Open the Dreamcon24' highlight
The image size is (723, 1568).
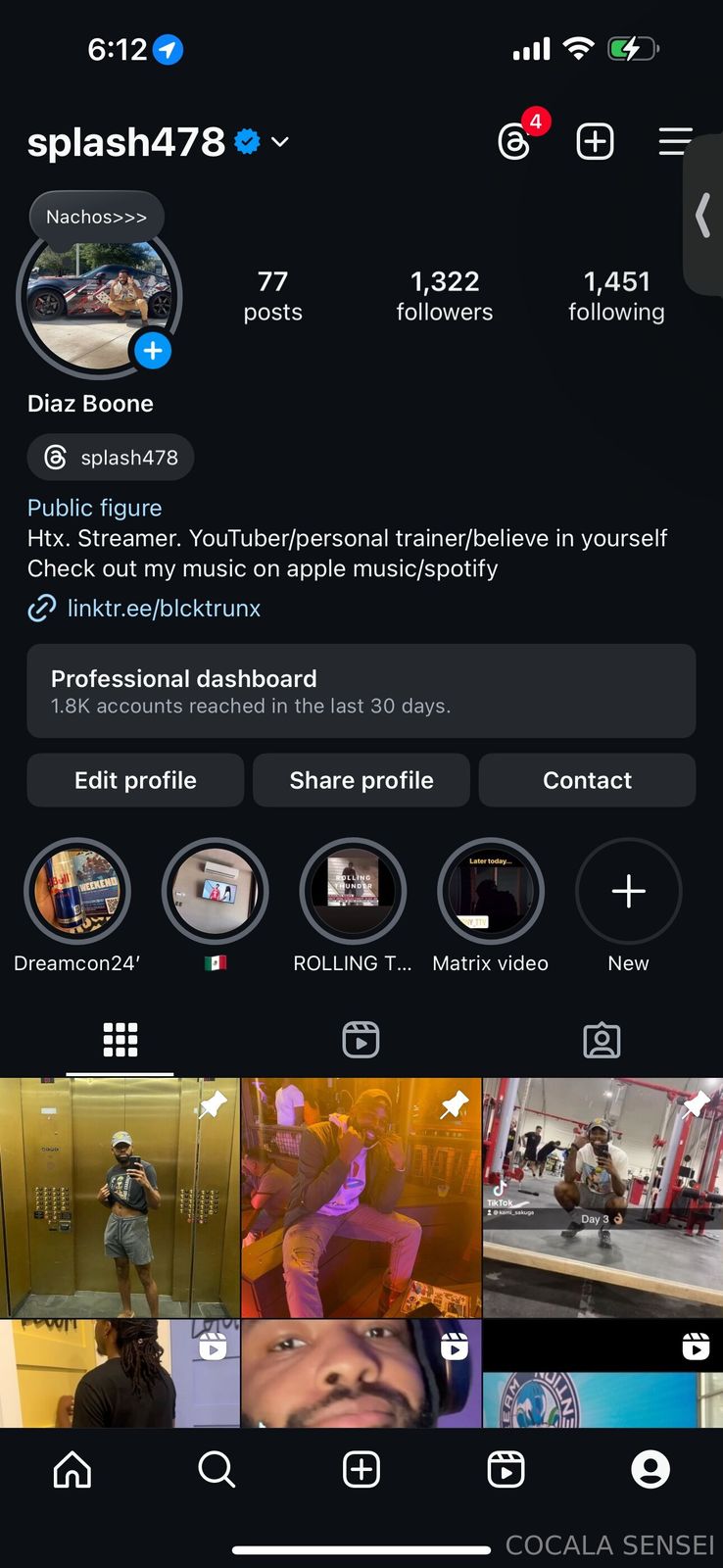(x=77, y=891)
